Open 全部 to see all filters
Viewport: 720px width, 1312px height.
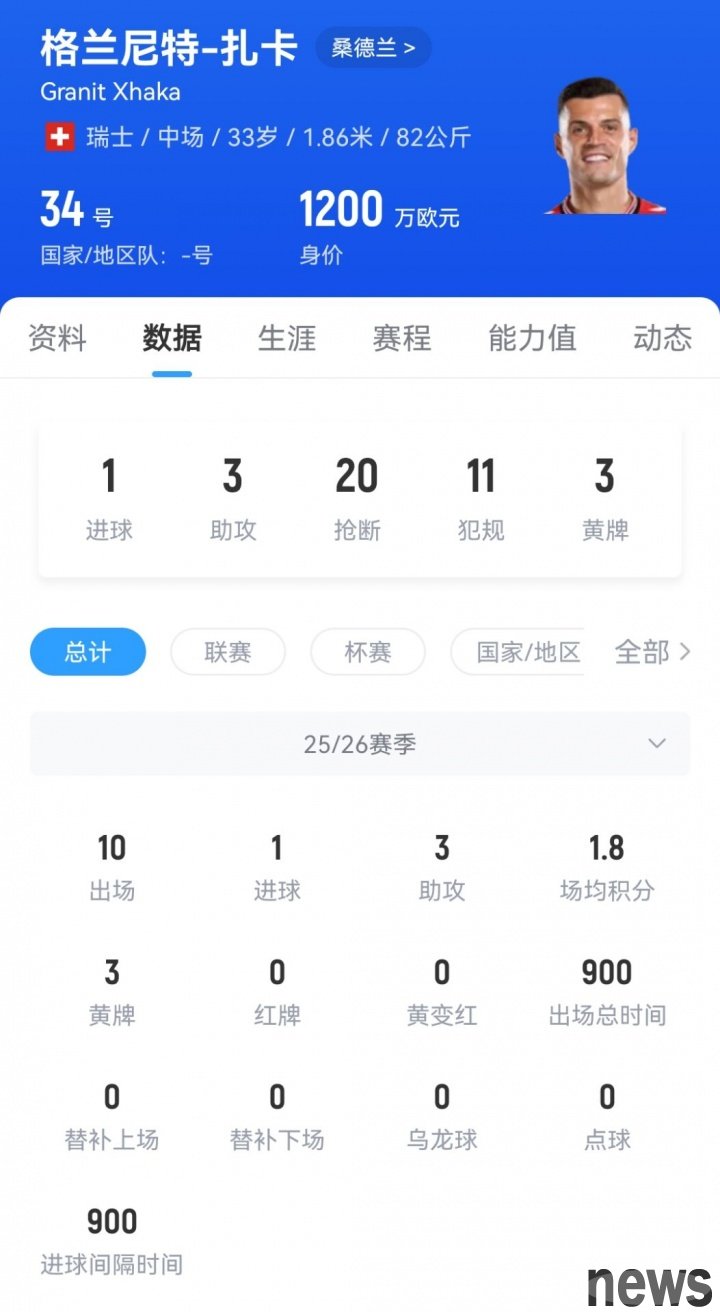pos(652,653)
